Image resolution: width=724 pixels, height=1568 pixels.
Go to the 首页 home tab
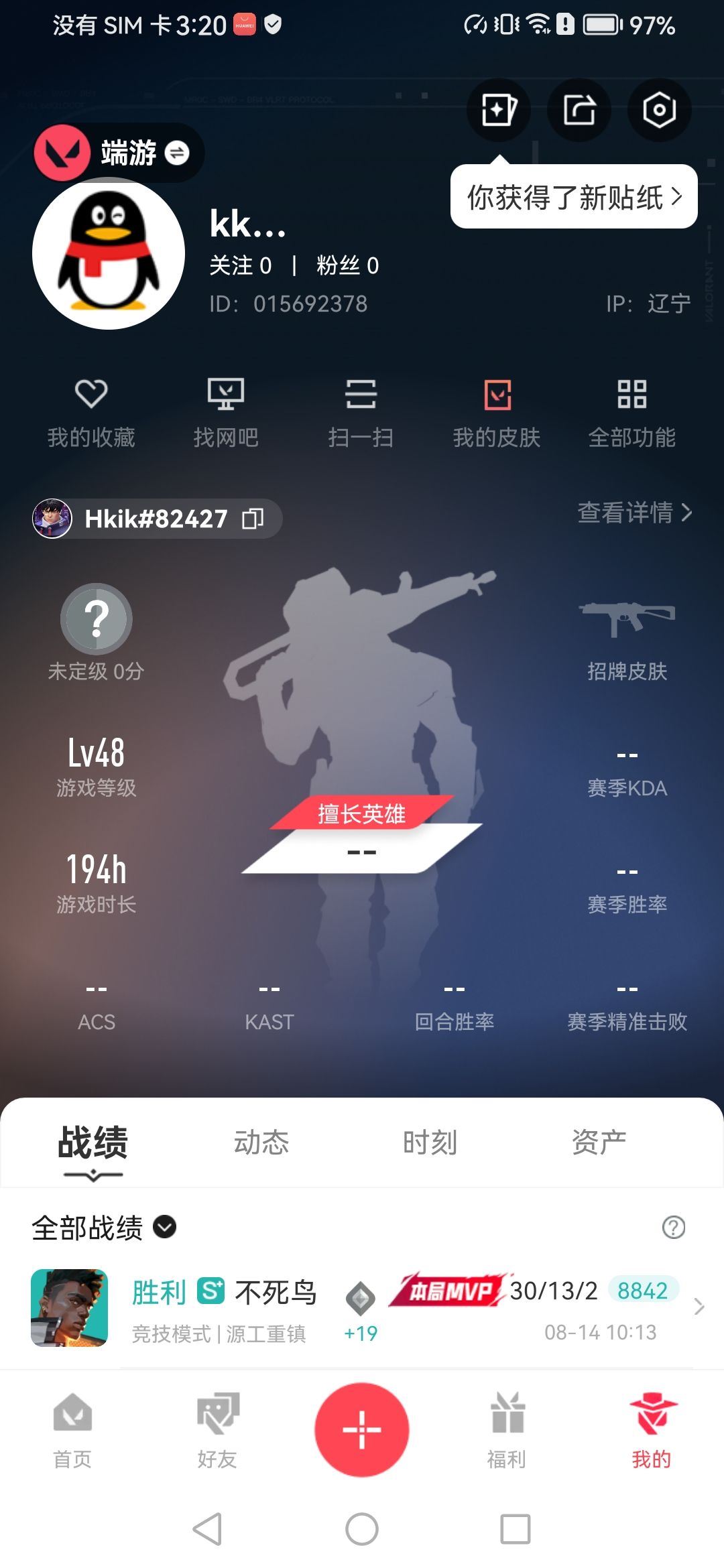pyautogui.click(x=72, y=1430)
